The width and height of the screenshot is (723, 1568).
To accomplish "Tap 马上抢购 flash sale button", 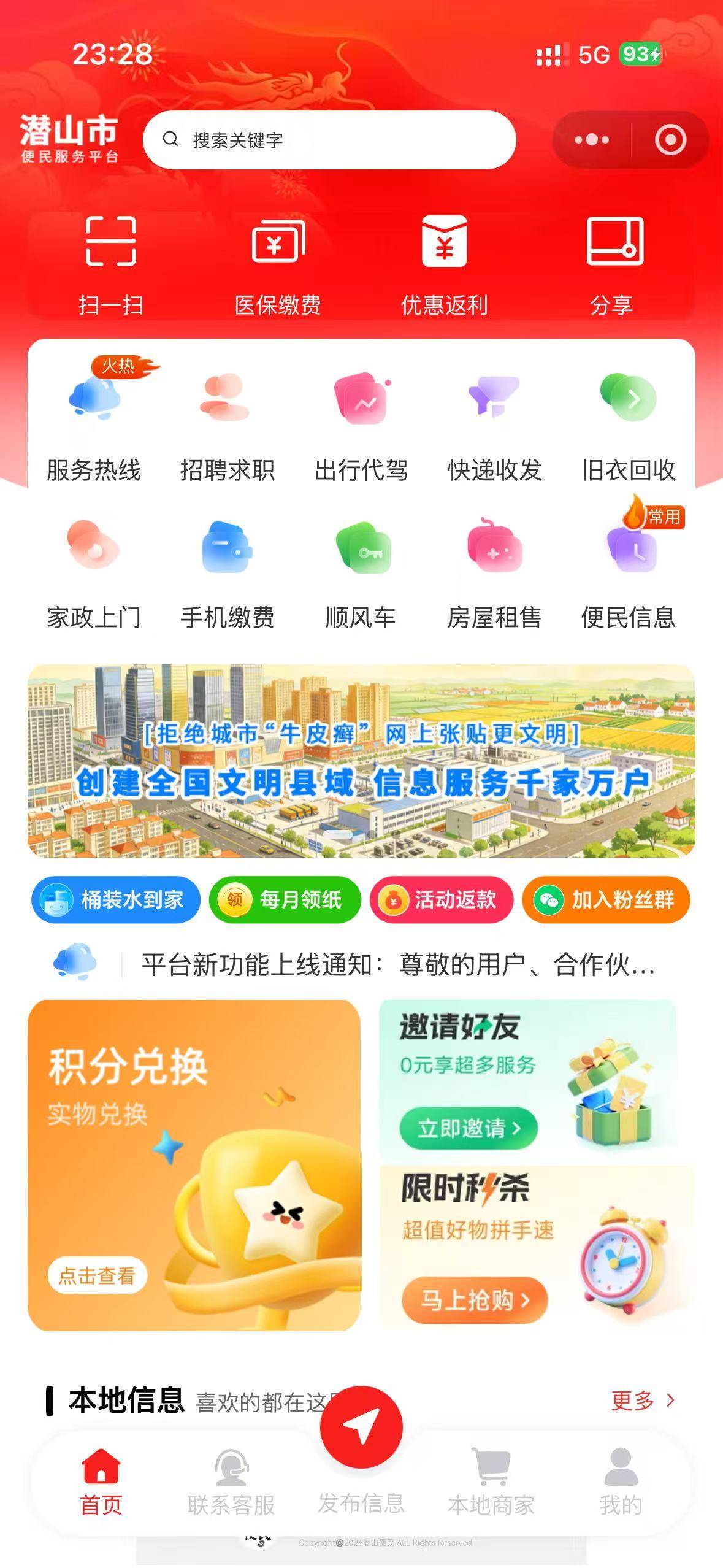I will pyautogui.click(x=474, y=1300).
